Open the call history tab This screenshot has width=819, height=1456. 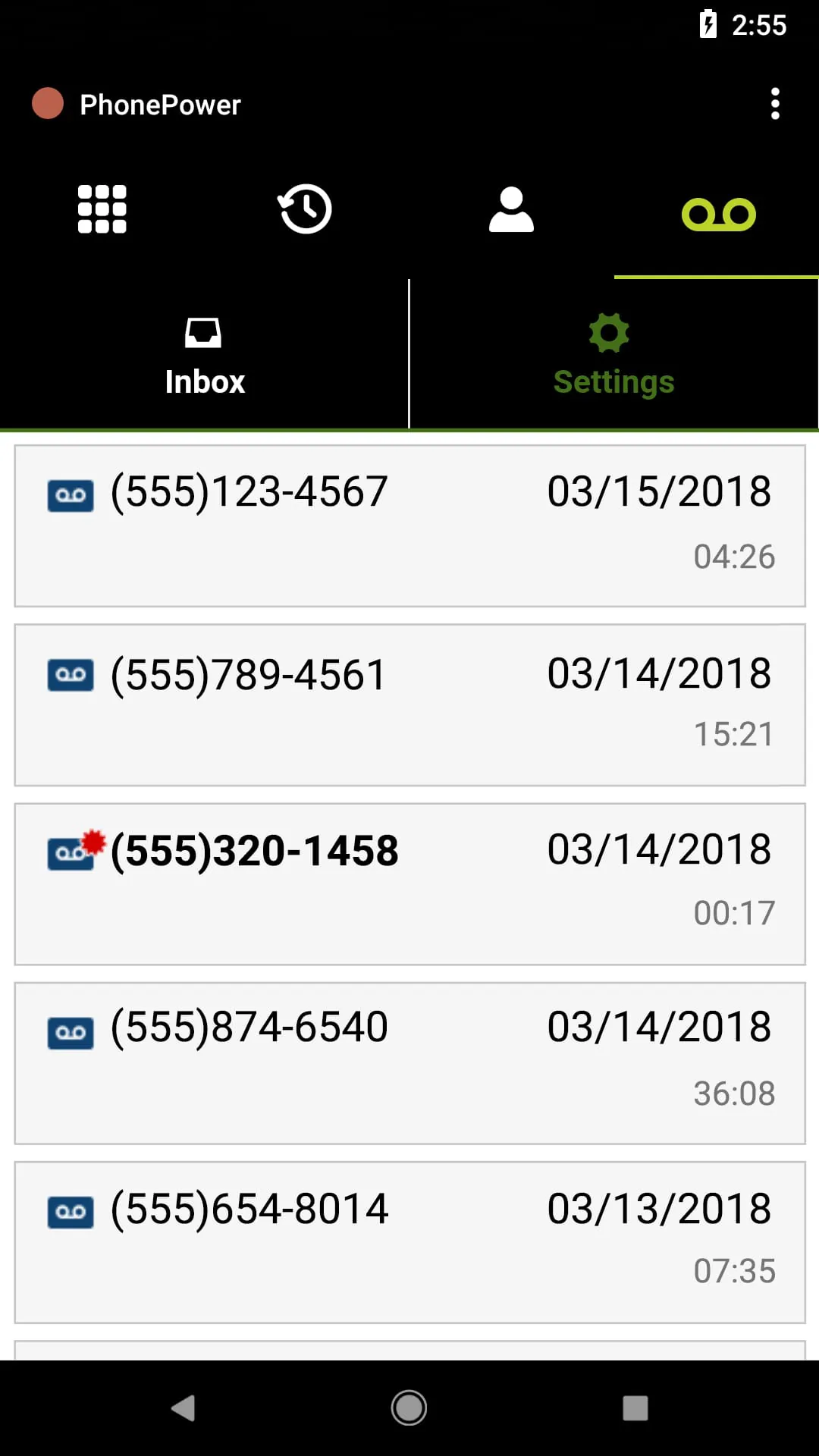305,209
